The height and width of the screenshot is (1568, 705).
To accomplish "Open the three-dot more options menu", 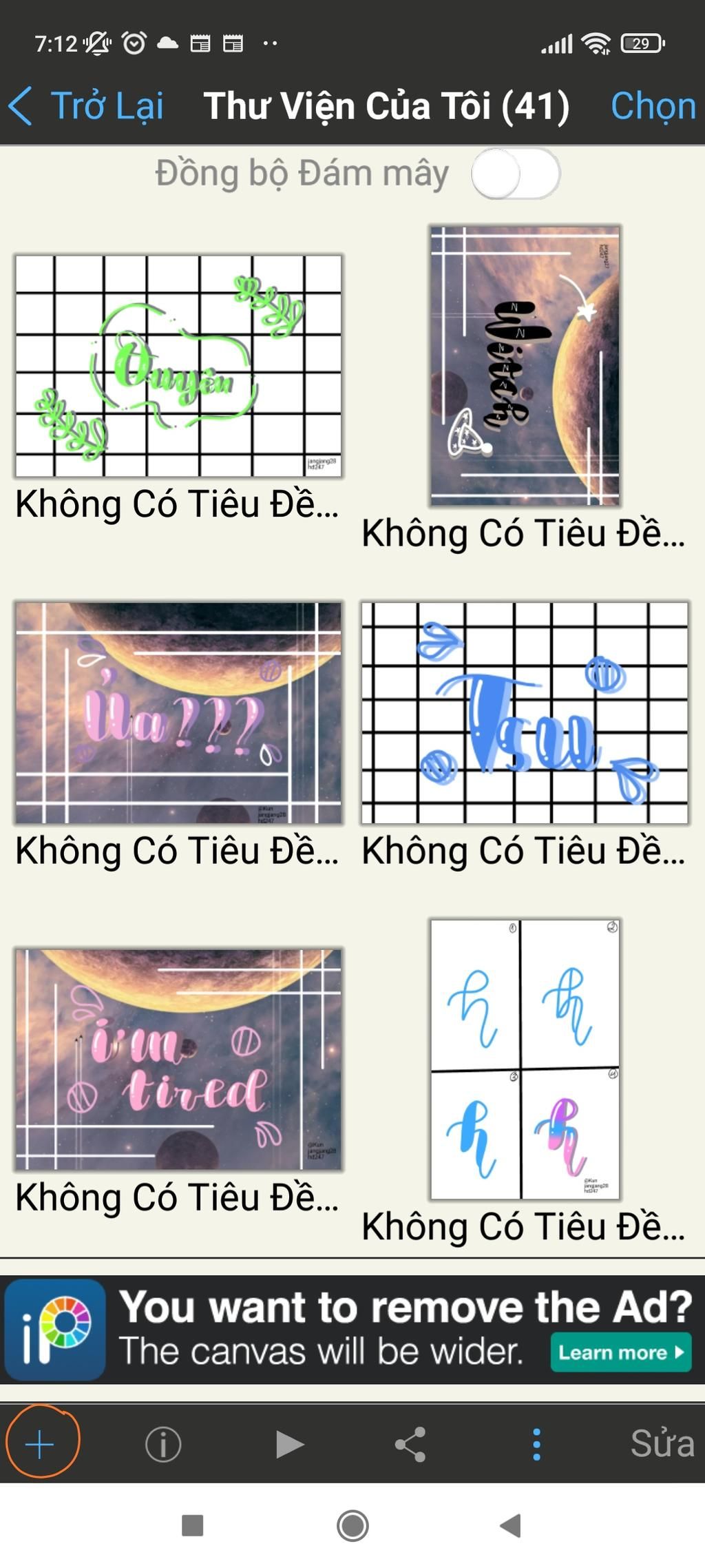I will tap(536, 1444).
